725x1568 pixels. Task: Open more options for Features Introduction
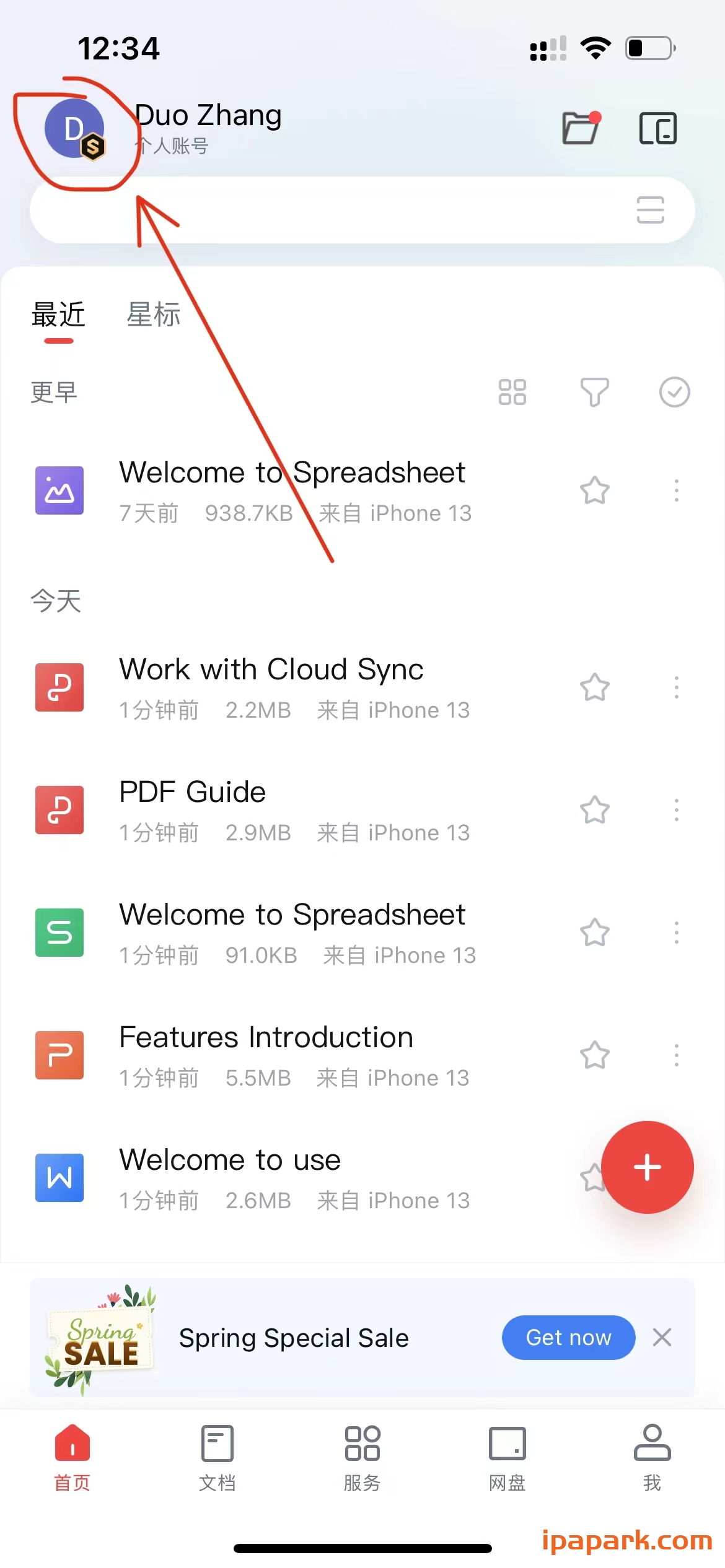click(x=677, y=1056)
